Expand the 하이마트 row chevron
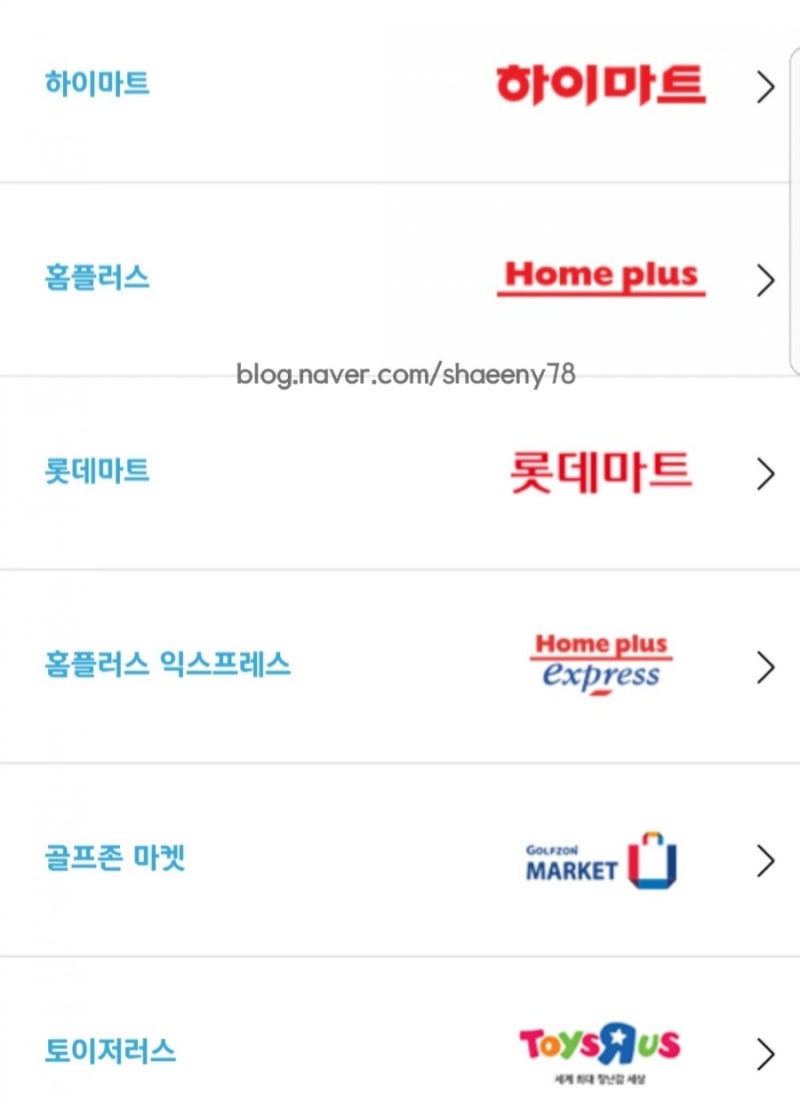This screenshot has height=1101, width=800. [764, 85]
